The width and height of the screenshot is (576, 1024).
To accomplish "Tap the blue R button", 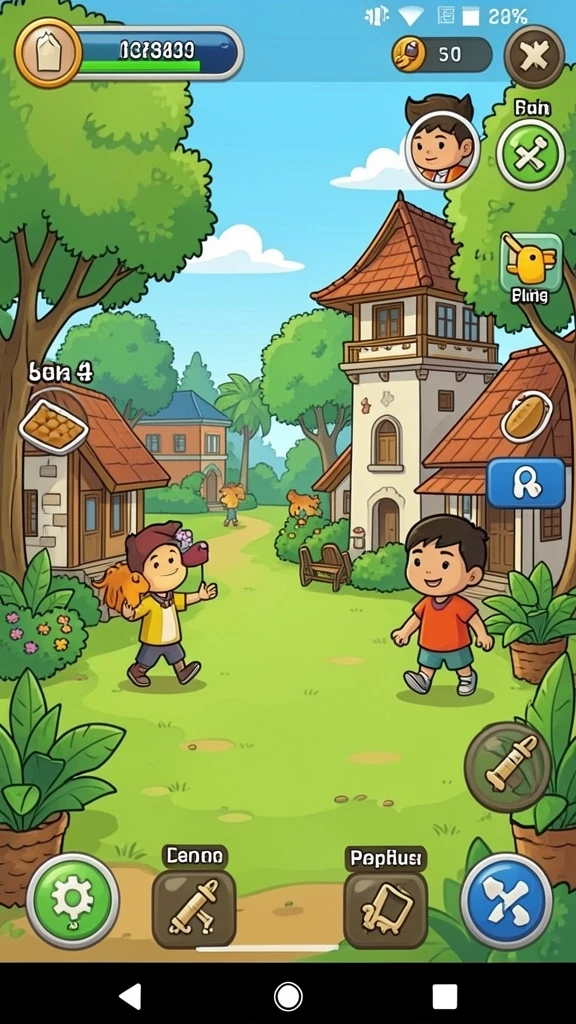I will pyautogui.click(x=526, y=483).
